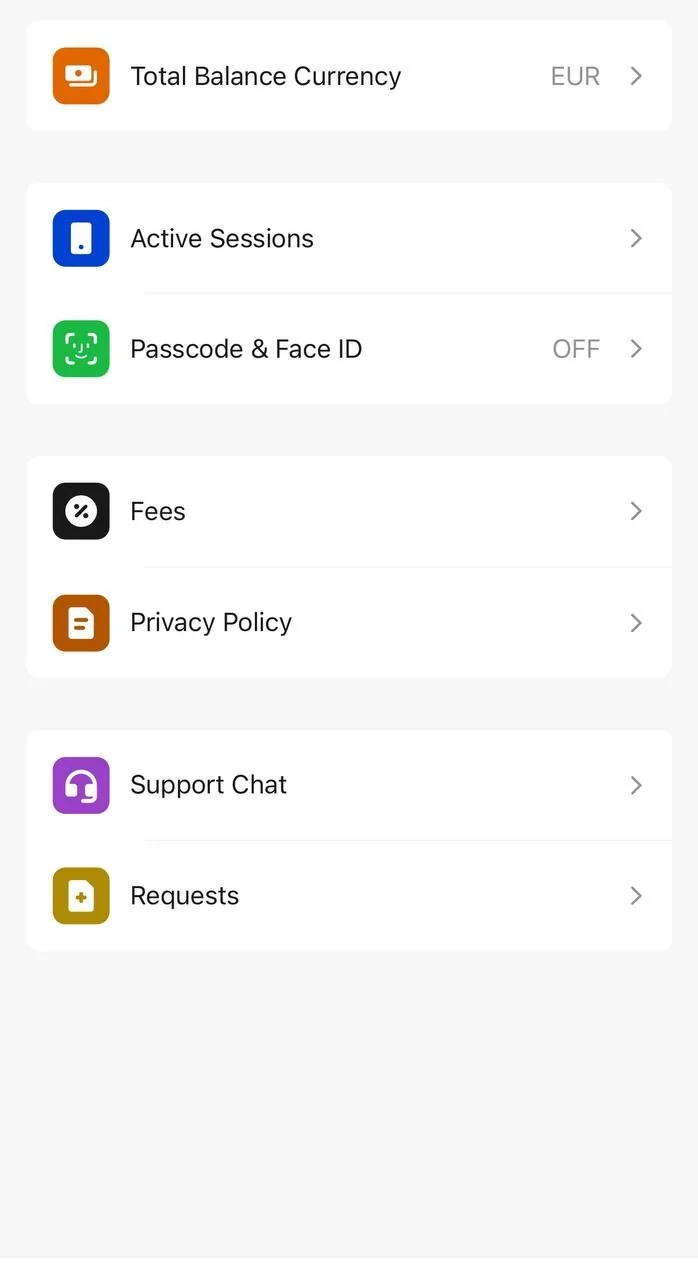Open the Fees page

point(349,511)
